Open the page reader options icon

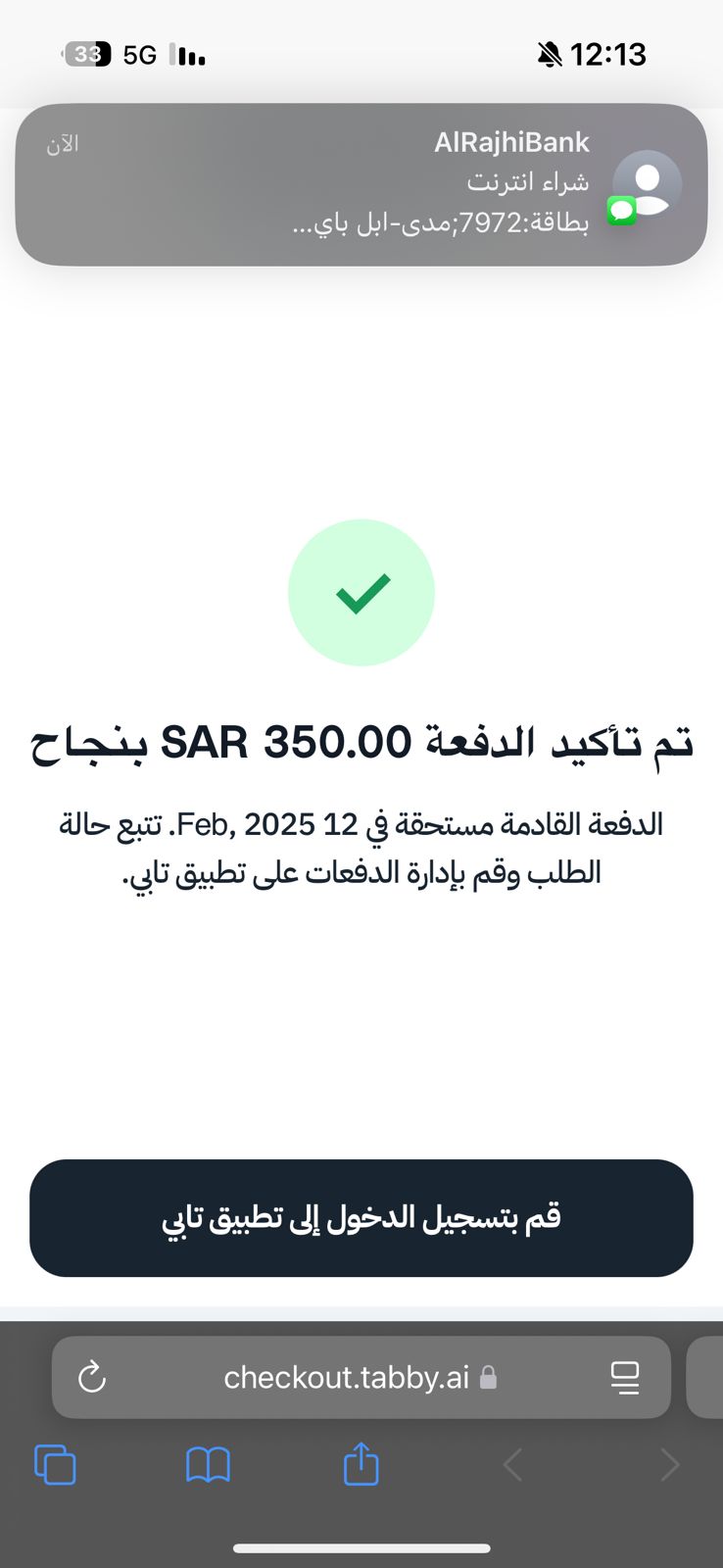(625, 1377)
